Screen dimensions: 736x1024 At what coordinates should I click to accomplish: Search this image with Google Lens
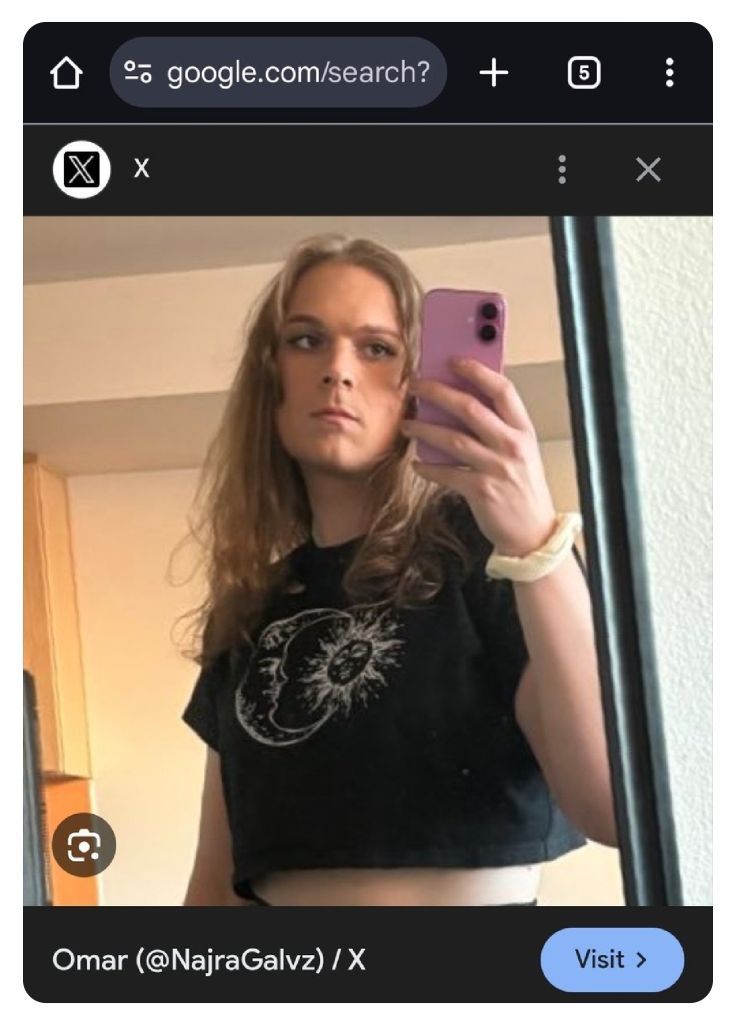coord(84,846)
